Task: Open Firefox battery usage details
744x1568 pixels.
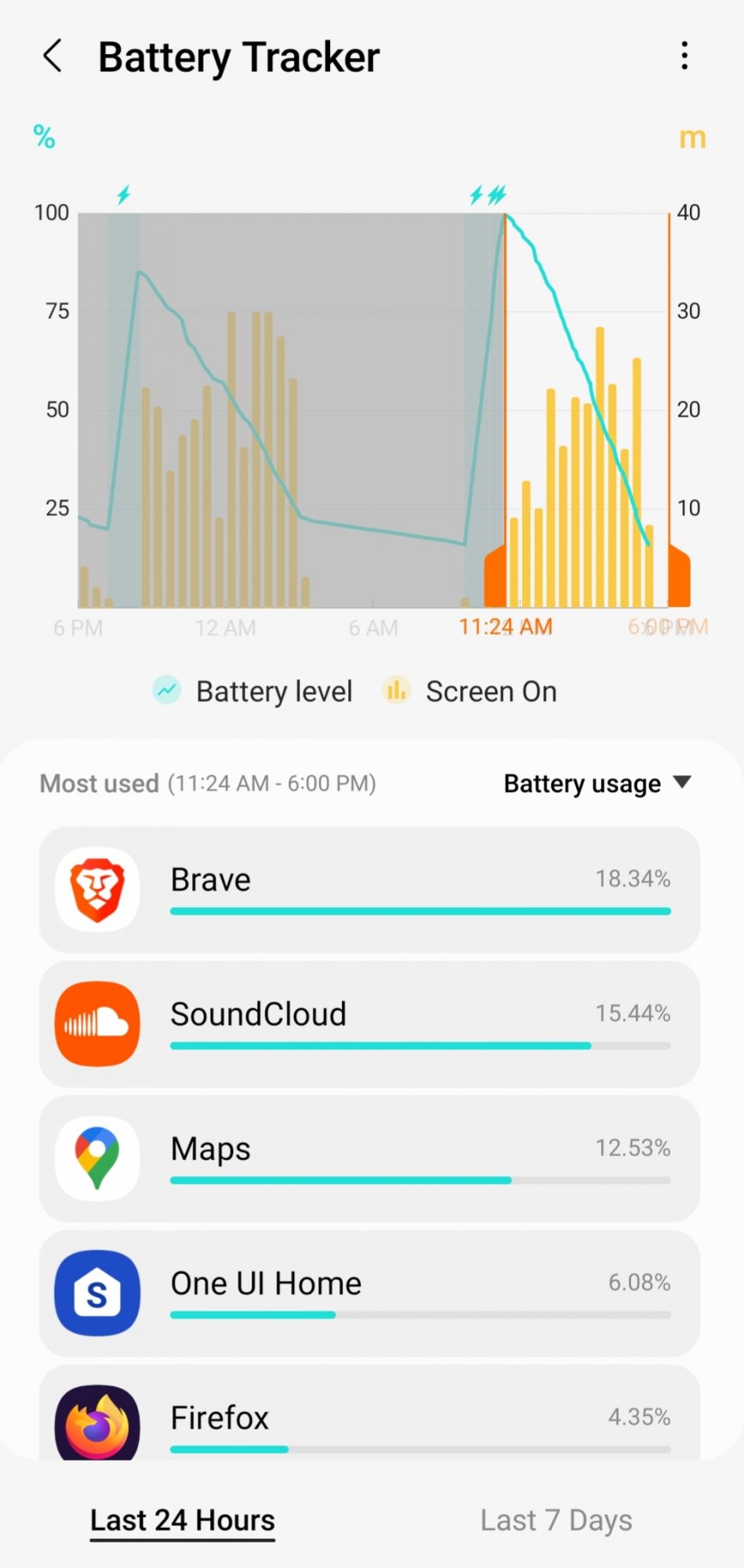Action: coord(369,1413)
